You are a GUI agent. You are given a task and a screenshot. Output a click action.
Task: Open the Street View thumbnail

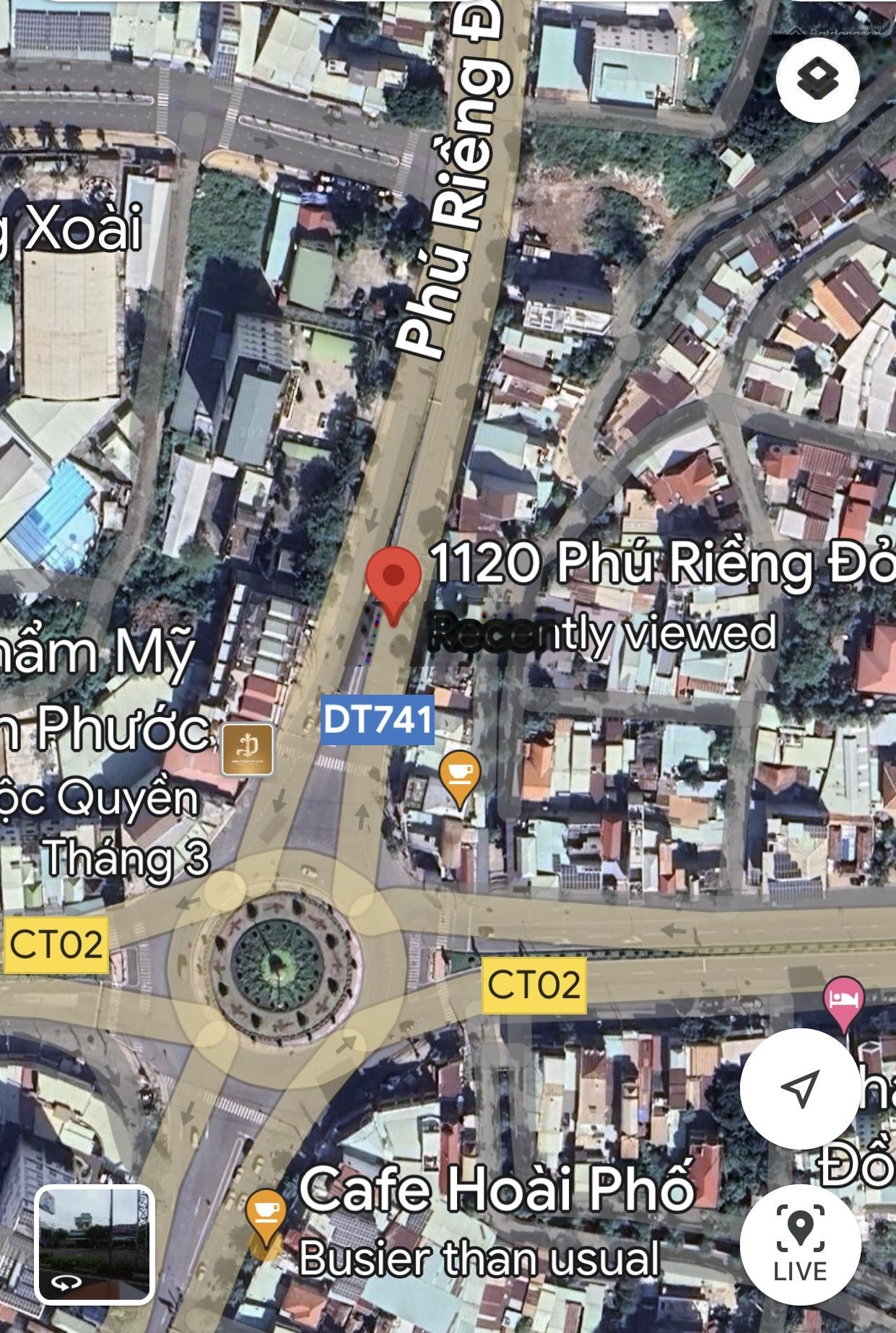[x=95, y=1243]
